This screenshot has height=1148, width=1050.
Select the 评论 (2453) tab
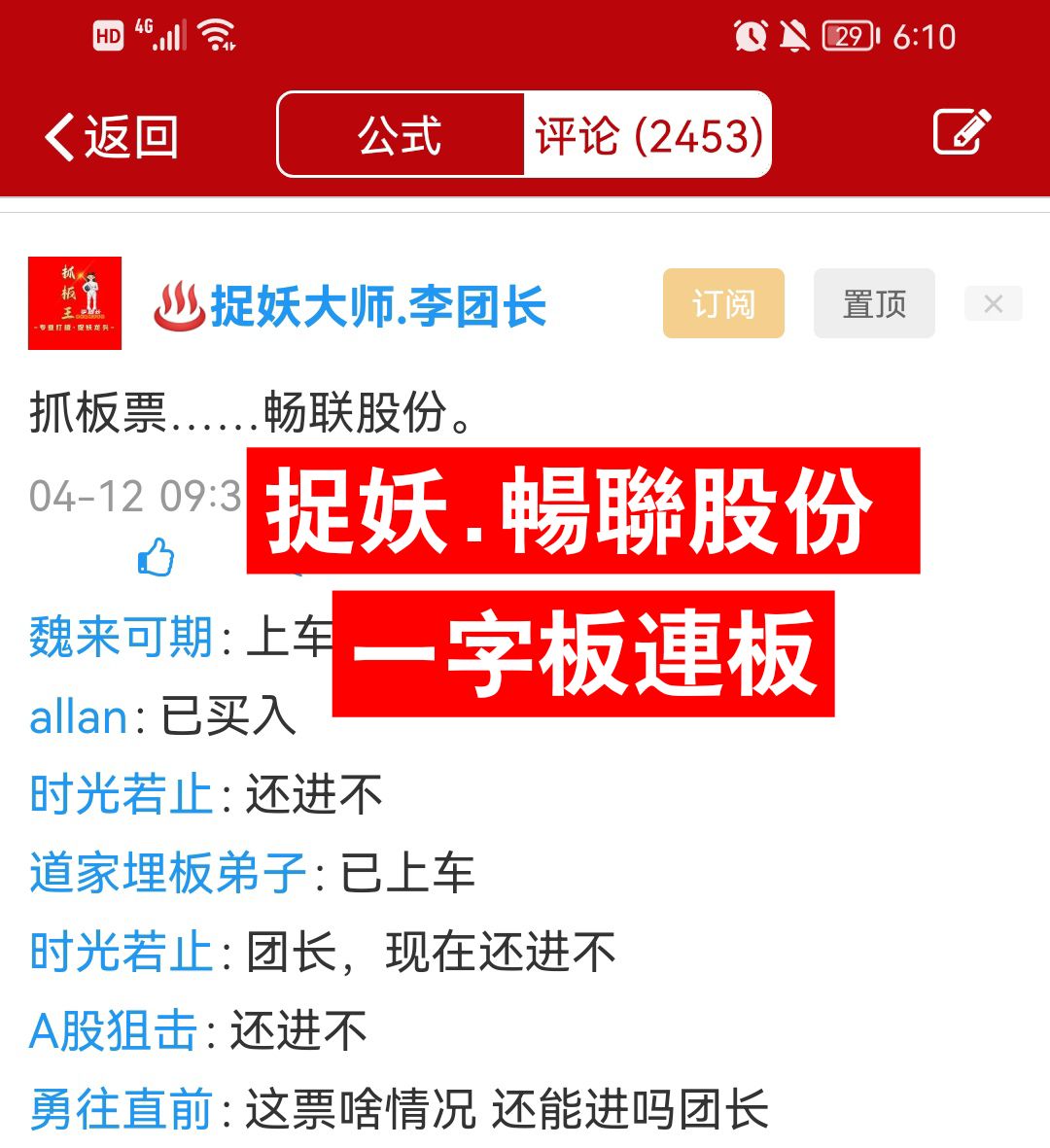(647, 135)
